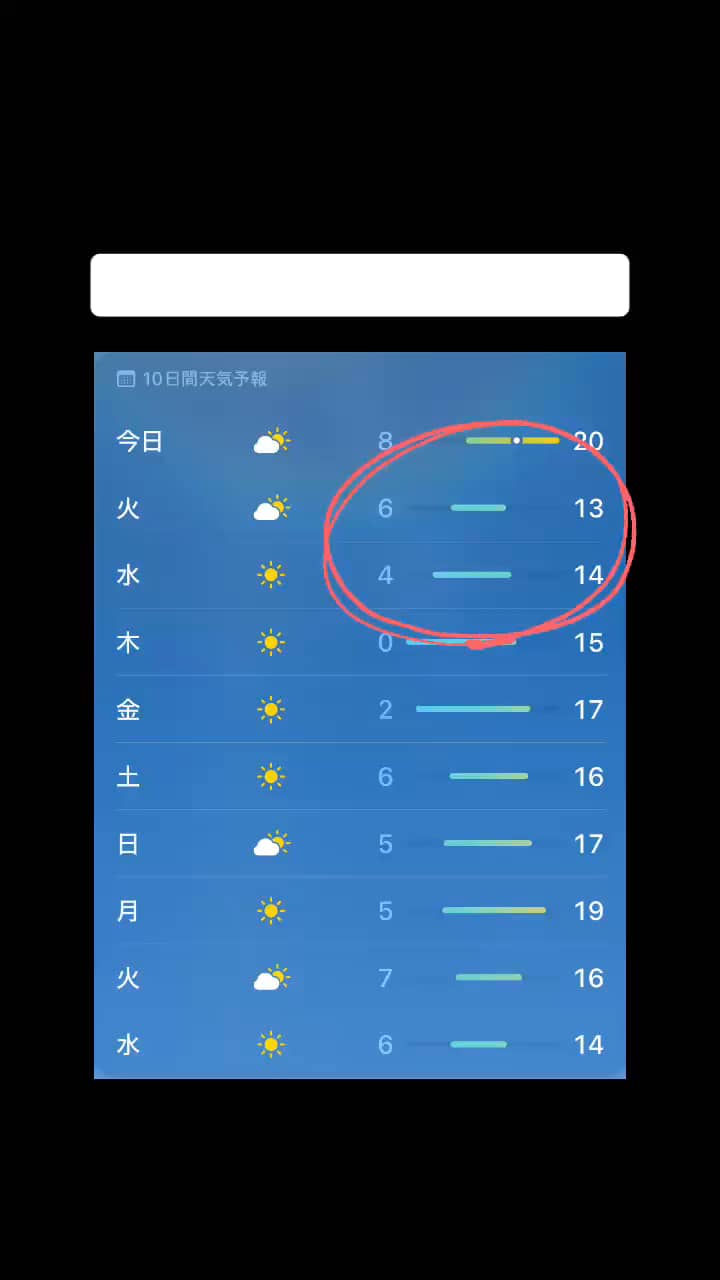This screenshot has width=720, height=1280.
Task: Tap the cloud icon on the second 火 row
Action: pos(270,978)
